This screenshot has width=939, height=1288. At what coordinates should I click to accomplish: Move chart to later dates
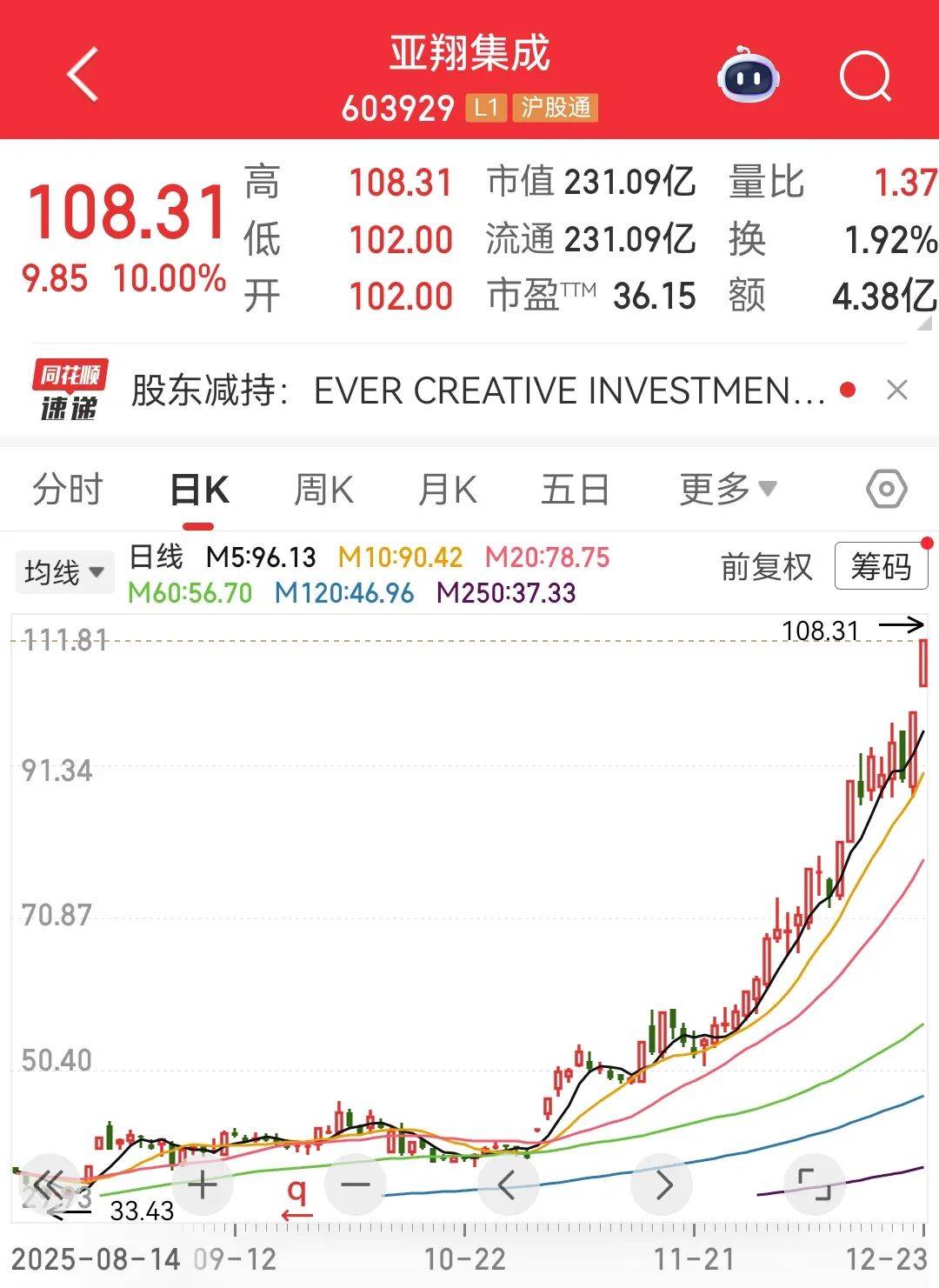point(663,1185)
